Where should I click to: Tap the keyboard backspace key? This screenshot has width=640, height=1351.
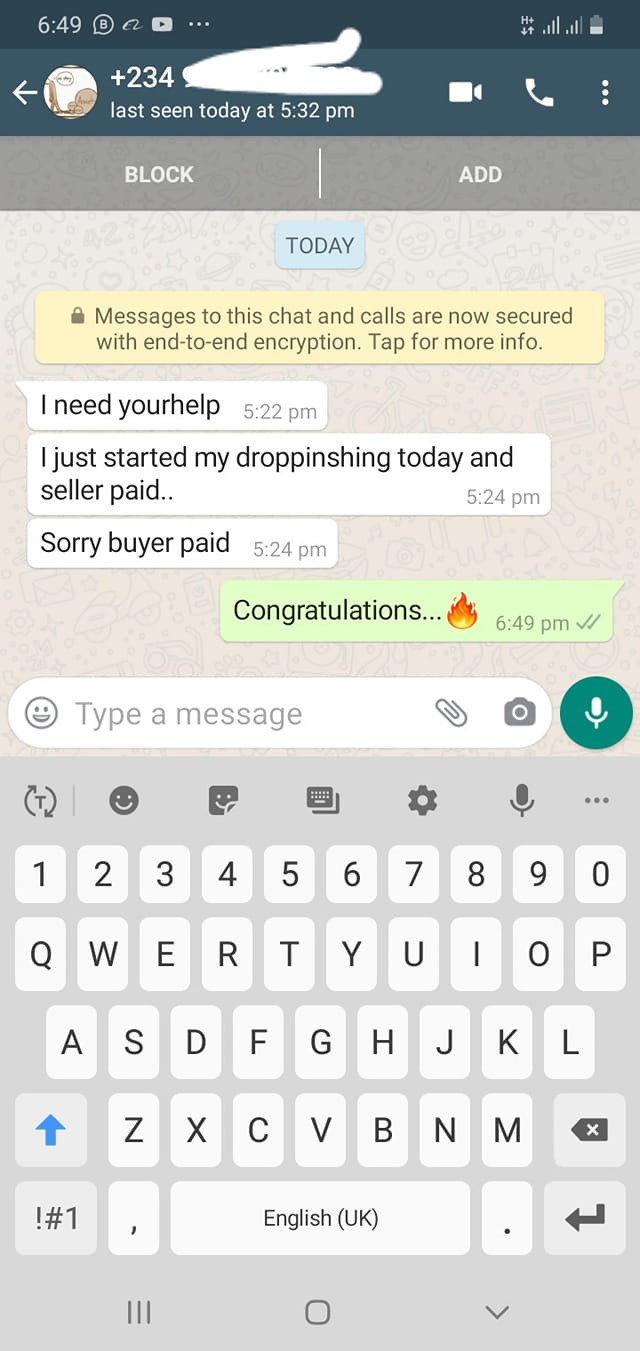coord(589,1131)
